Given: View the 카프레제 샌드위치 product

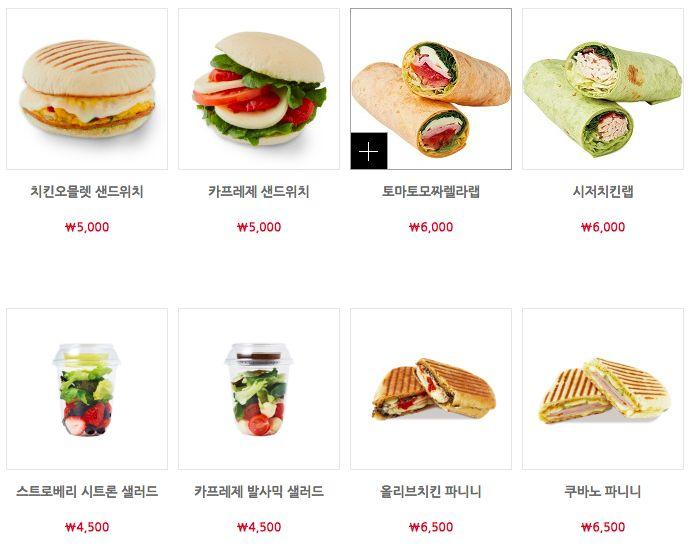Looking at the screenshot, I should (259, 90).
